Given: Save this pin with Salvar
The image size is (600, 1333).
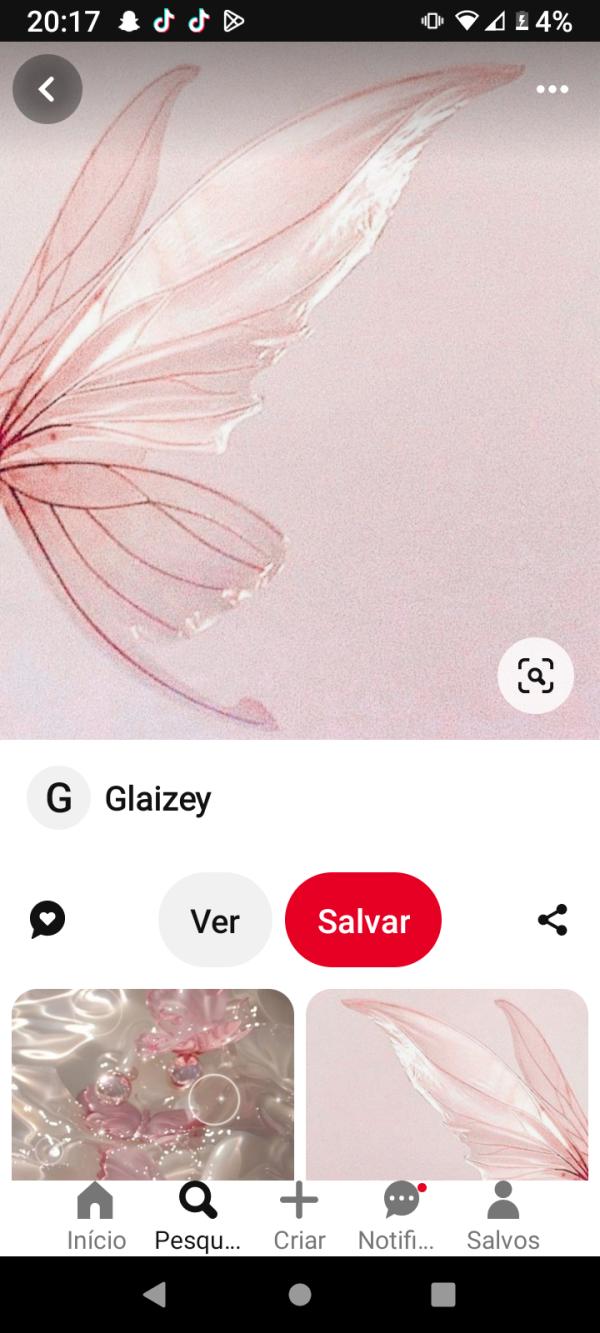Looking at the screenshot, I should click(x=363, y=920).
